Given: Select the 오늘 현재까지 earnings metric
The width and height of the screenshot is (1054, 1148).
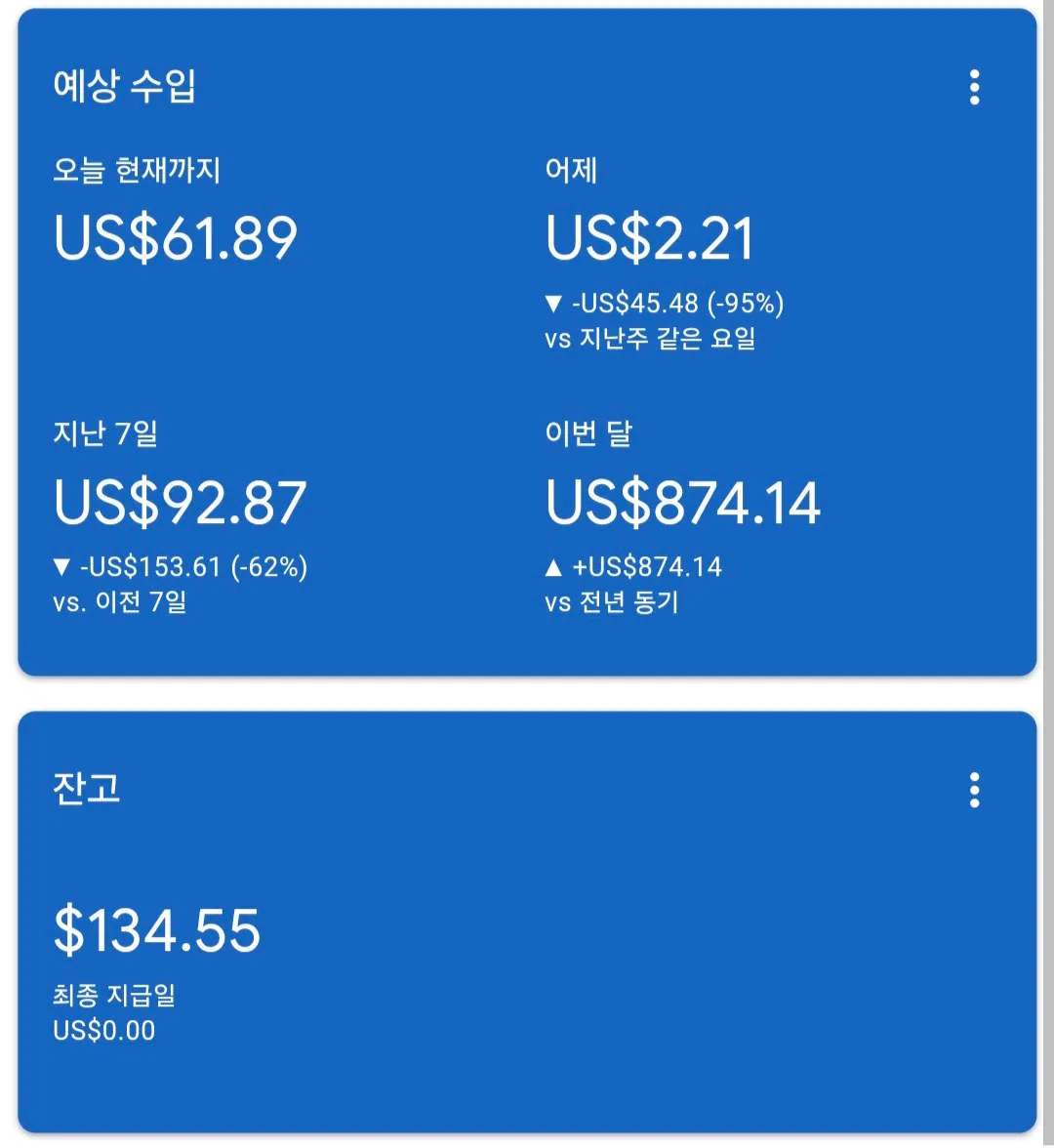Looking at the screenshot, I should (137, 168).
